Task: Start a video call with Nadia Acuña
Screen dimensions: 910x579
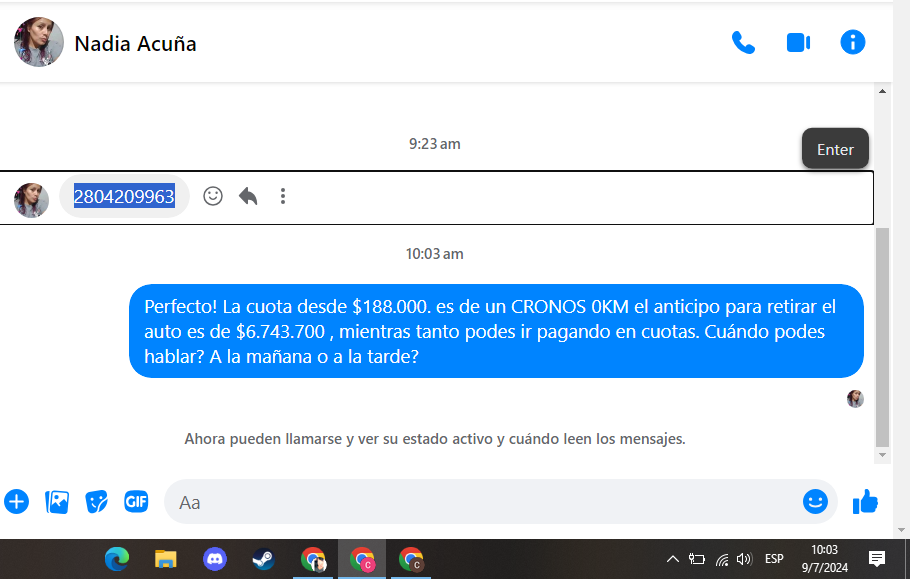Action: pos(798,42)
